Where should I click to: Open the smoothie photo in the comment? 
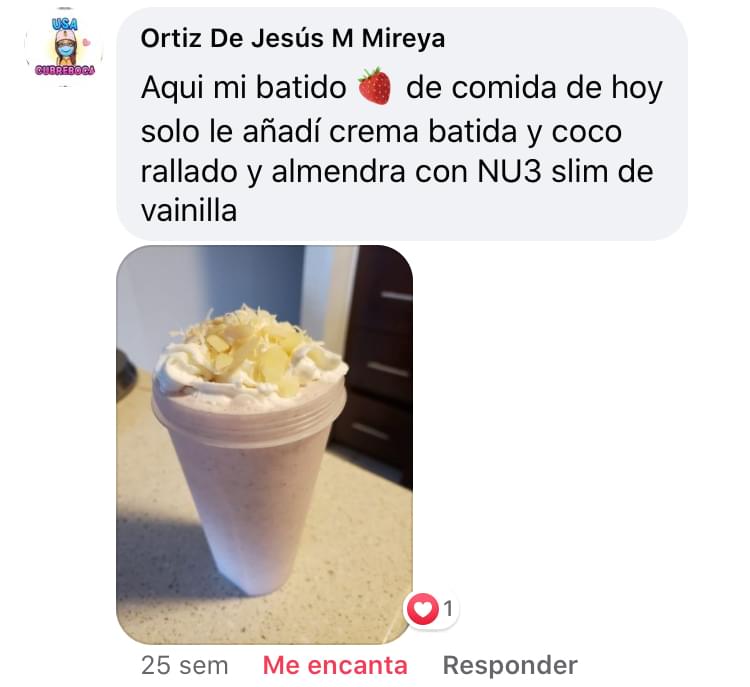tap(264, 443)
